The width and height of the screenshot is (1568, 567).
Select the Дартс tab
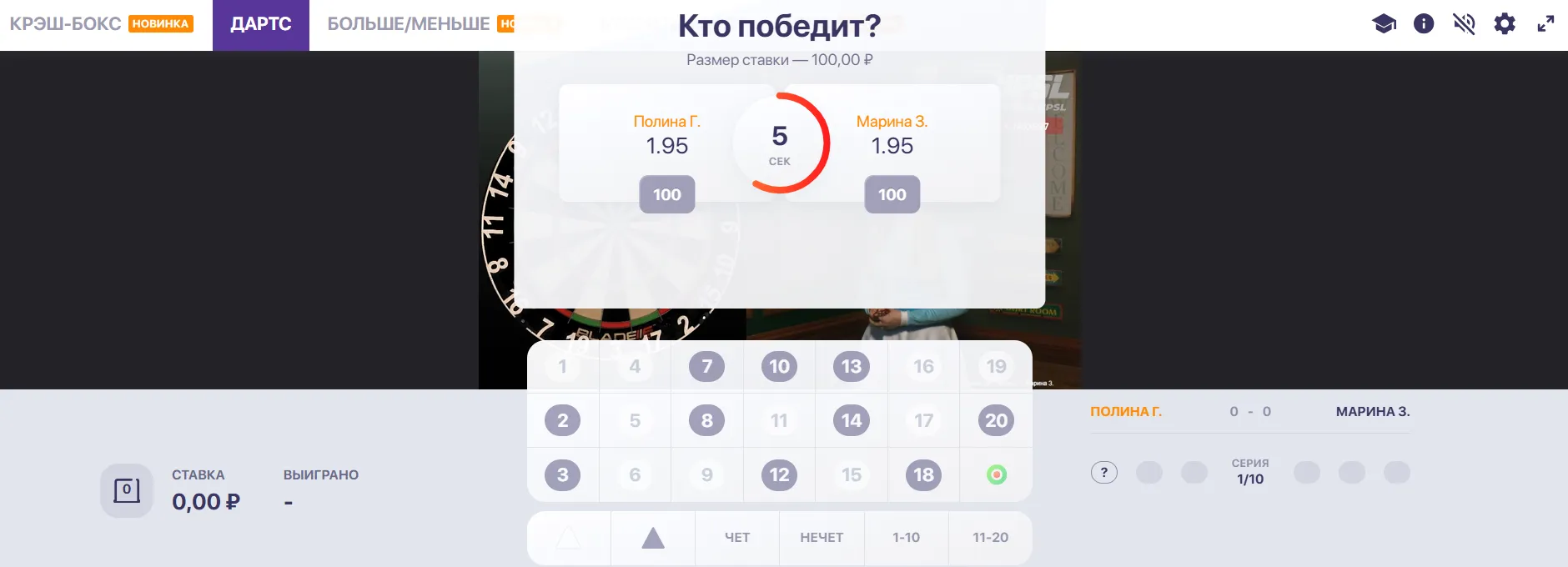click(x=260, y=24)
